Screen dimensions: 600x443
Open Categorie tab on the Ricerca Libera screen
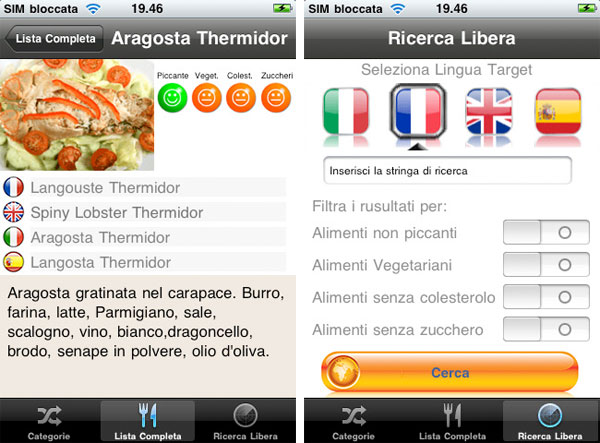click(x=353, y=422)
